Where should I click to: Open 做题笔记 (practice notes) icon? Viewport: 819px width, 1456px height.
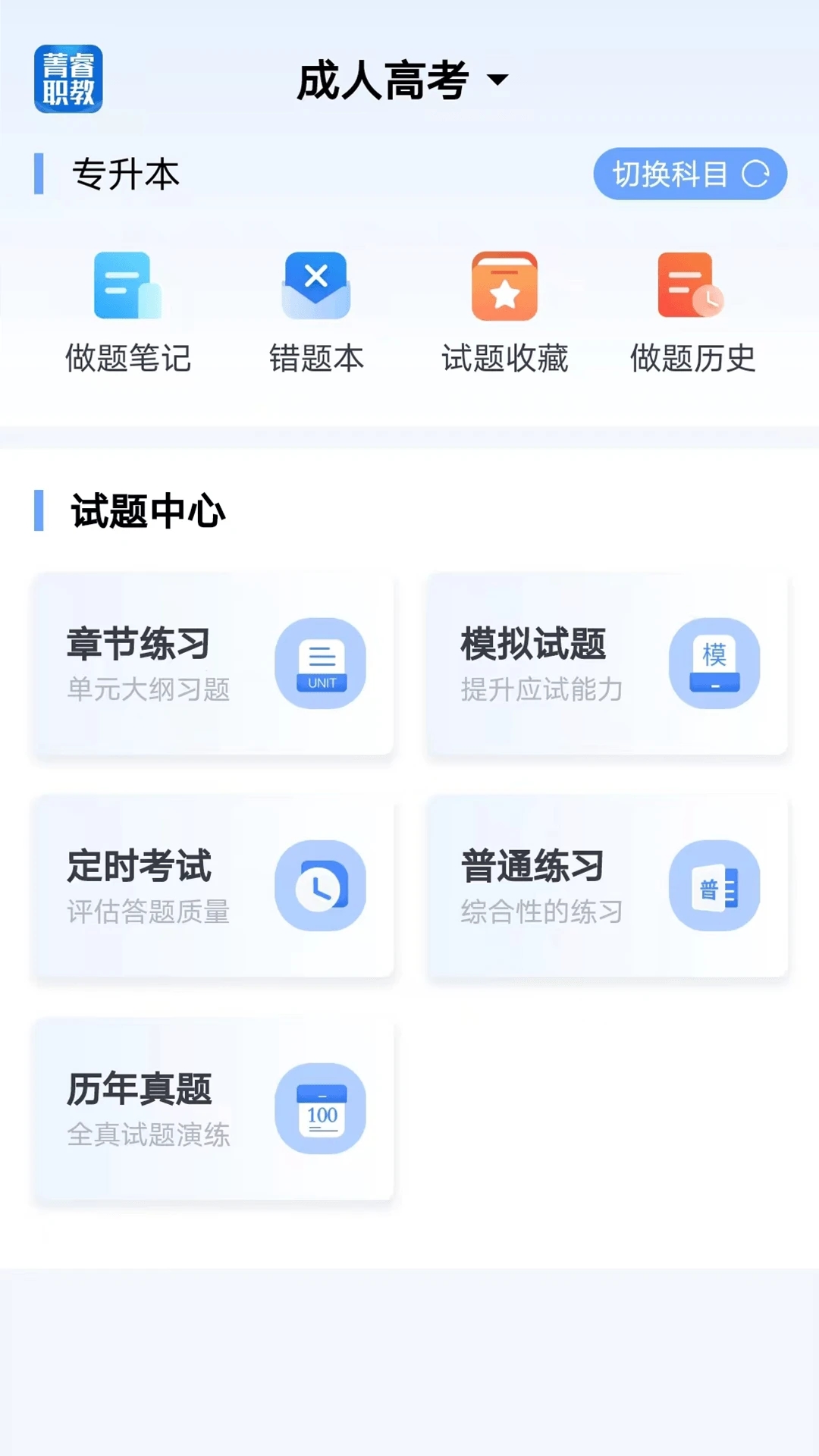click(x=127, y=288)
